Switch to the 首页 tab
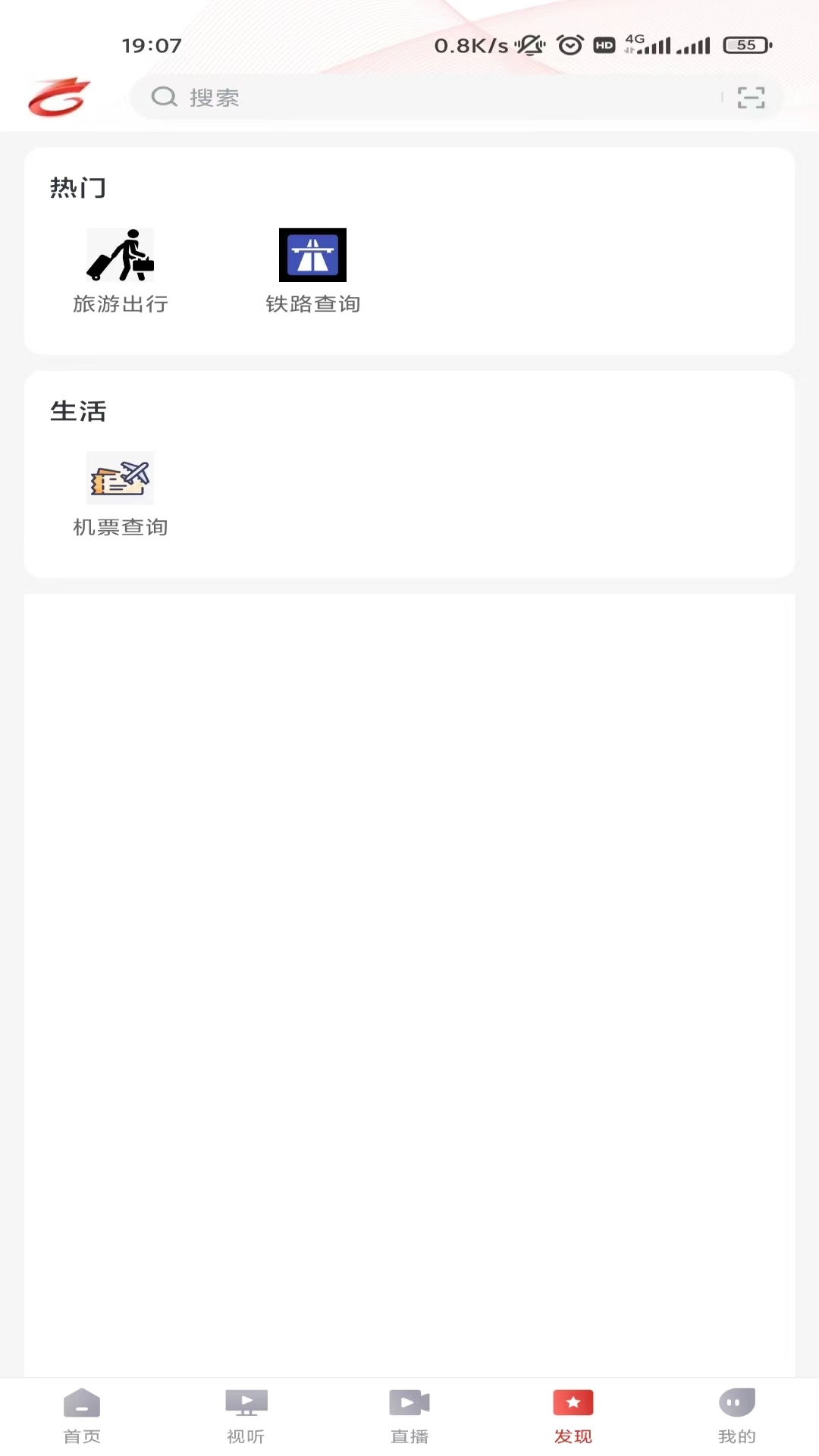Image resolution: width=819 pixels, height=1456 pixels. pyautogui.click(x=81, y=1414)
